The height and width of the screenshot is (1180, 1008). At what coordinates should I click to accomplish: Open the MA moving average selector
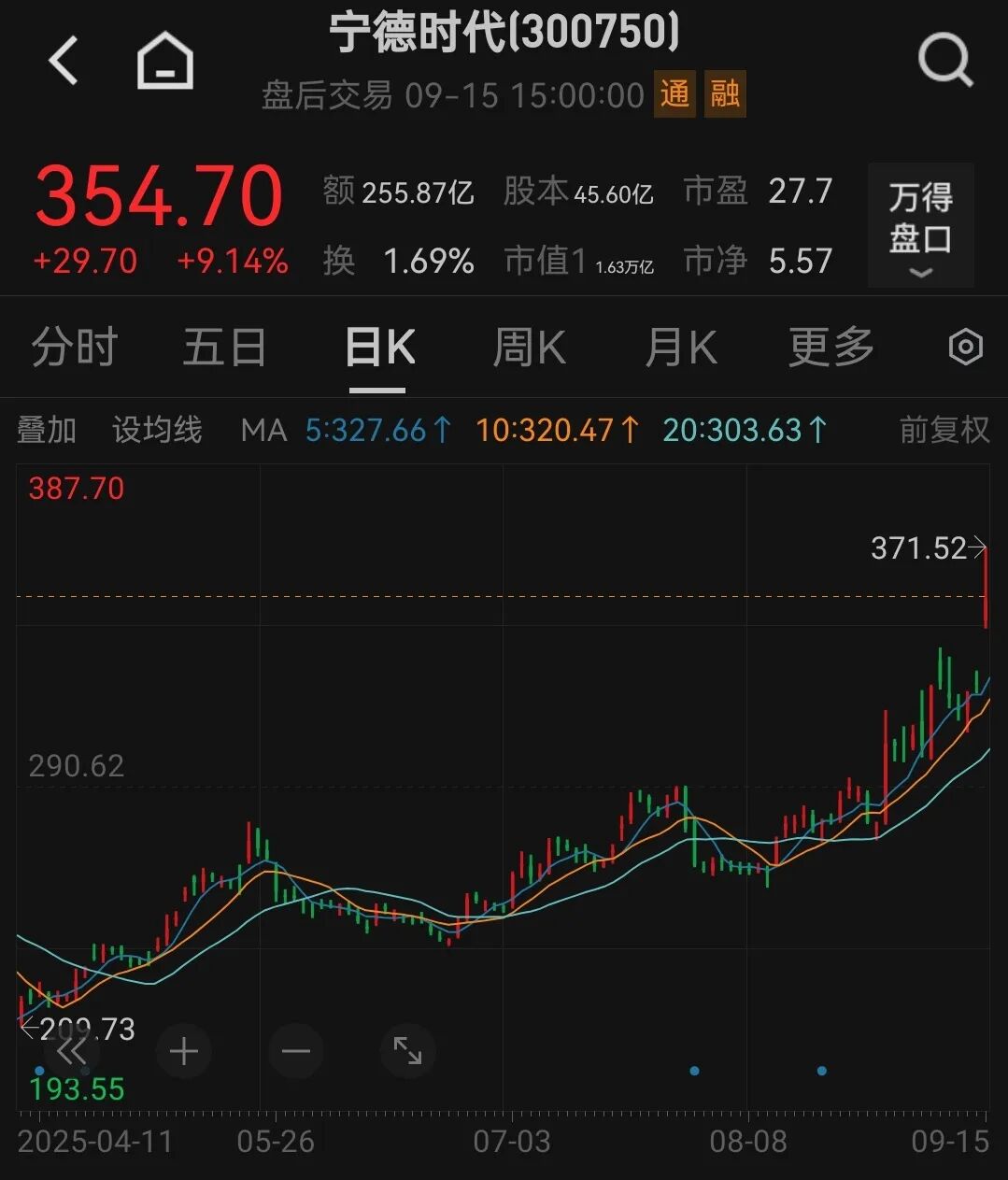(x=264, y=430)
